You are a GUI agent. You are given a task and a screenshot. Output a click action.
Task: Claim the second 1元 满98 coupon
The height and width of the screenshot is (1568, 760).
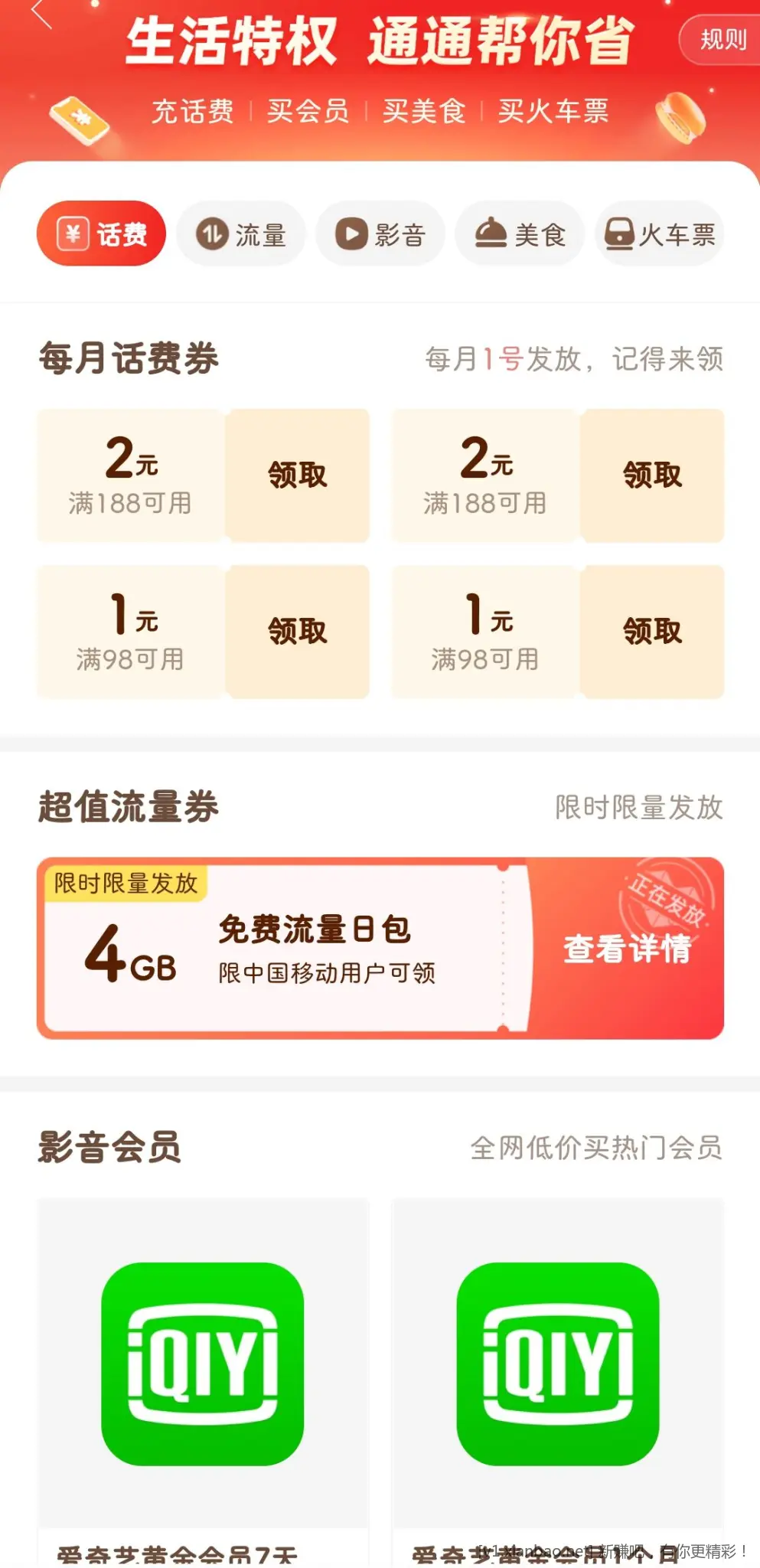(x=652, y=632)
